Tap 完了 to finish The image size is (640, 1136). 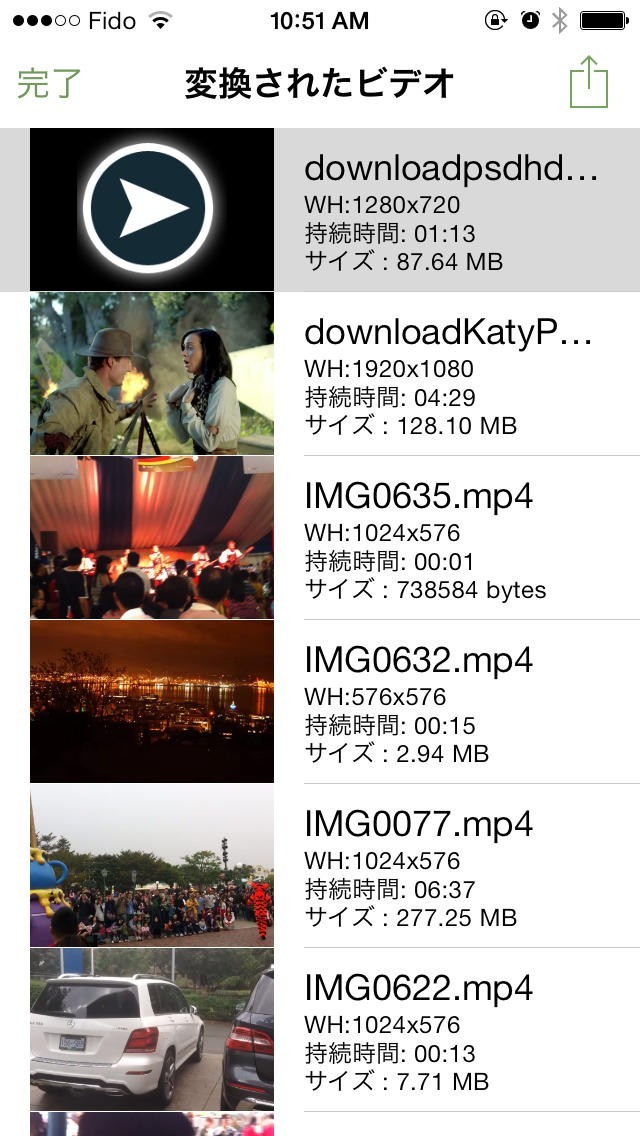(48, 84)
